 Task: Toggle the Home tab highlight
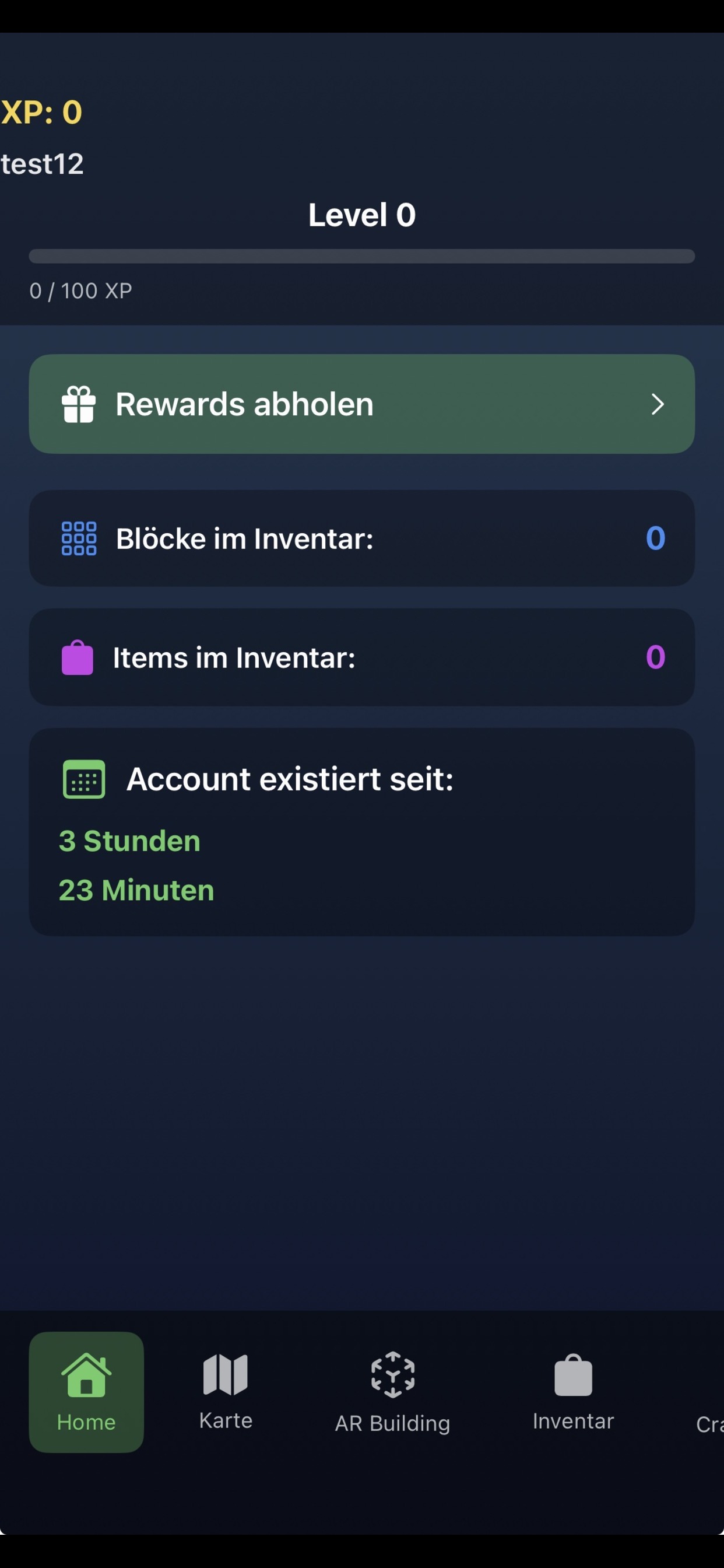point(86,1394)
